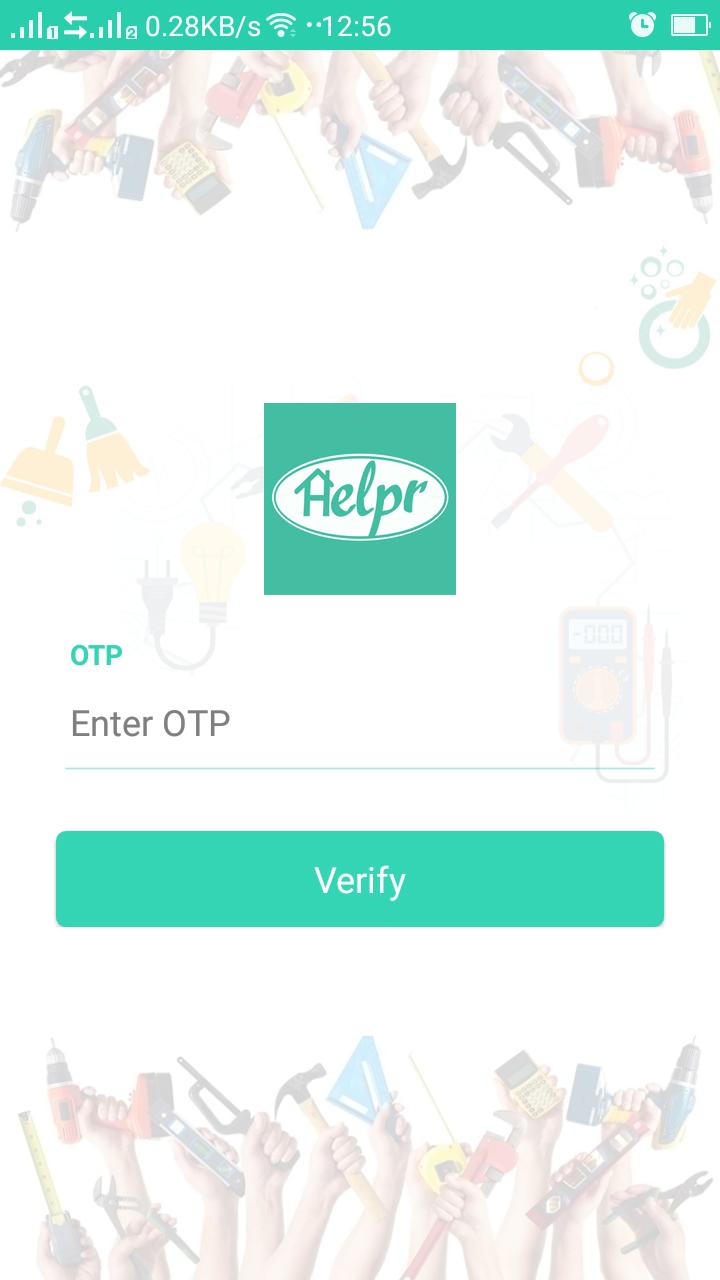Tap the Enter OTP field
The width and height of the screenshot is (720, 1280).
pos(360,724)
